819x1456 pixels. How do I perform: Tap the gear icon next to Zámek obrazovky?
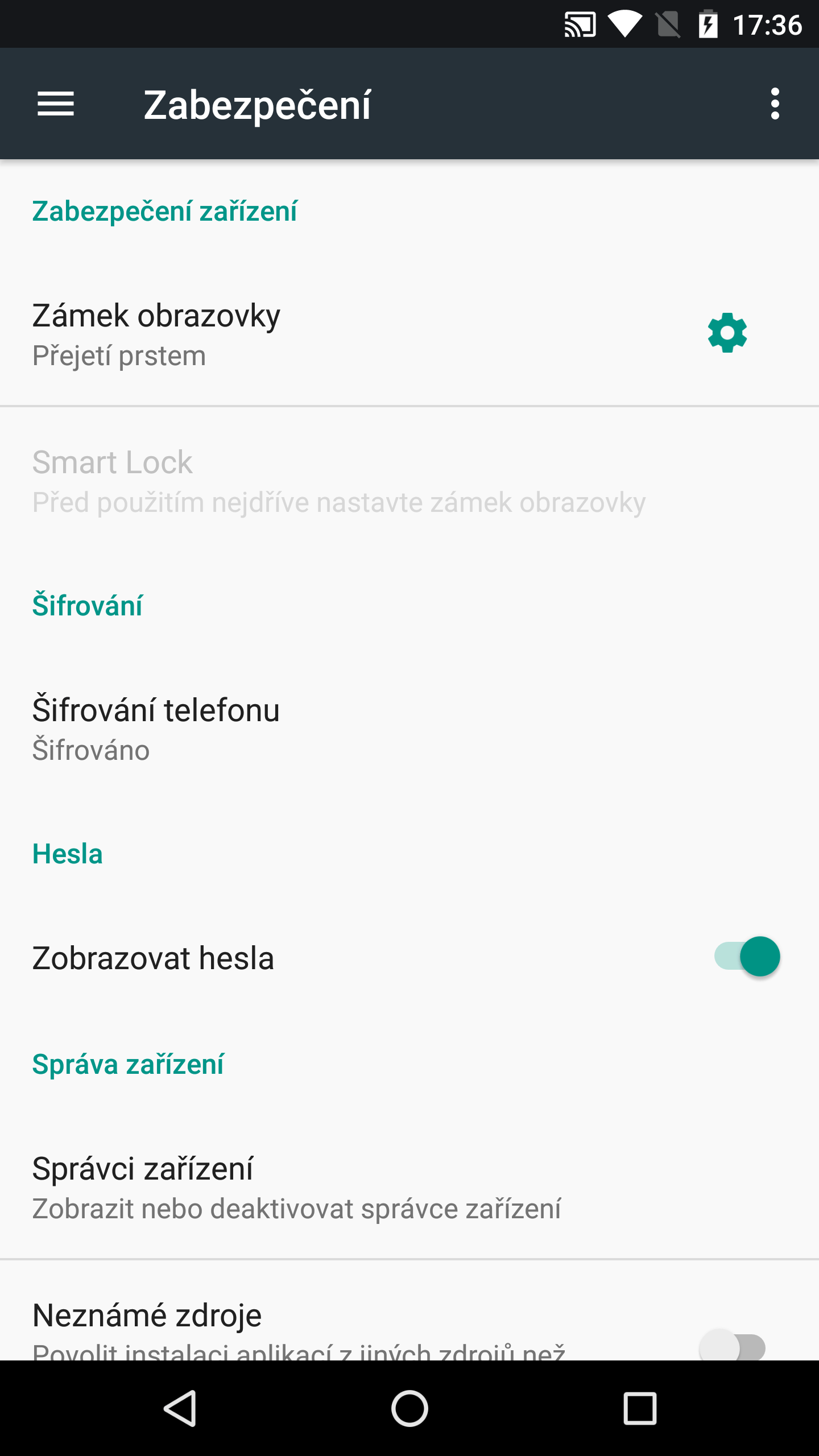(727, 333)
